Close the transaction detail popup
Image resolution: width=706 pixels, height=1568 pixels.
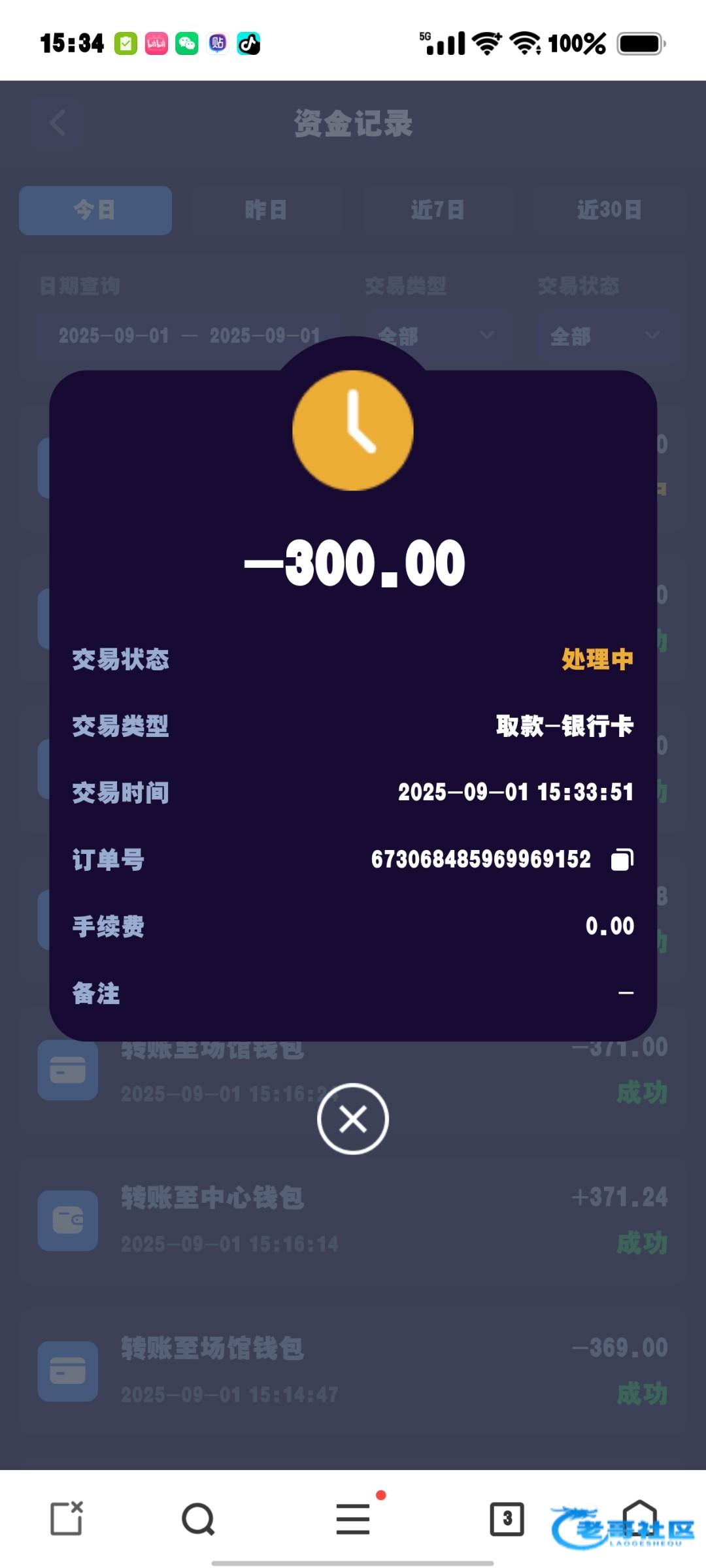click(353, 1119)
